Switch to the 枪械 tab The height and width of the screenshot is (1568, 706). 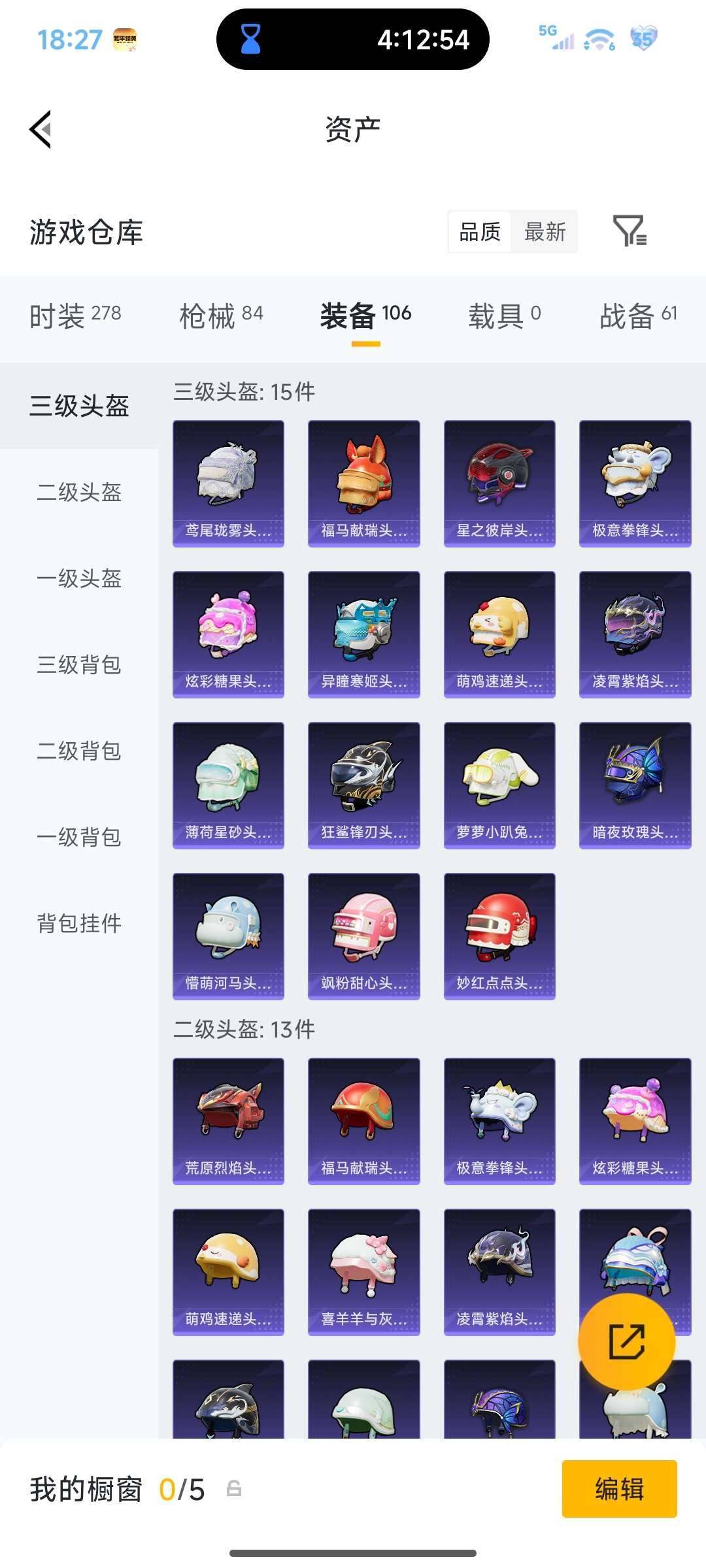coord(222,314)
